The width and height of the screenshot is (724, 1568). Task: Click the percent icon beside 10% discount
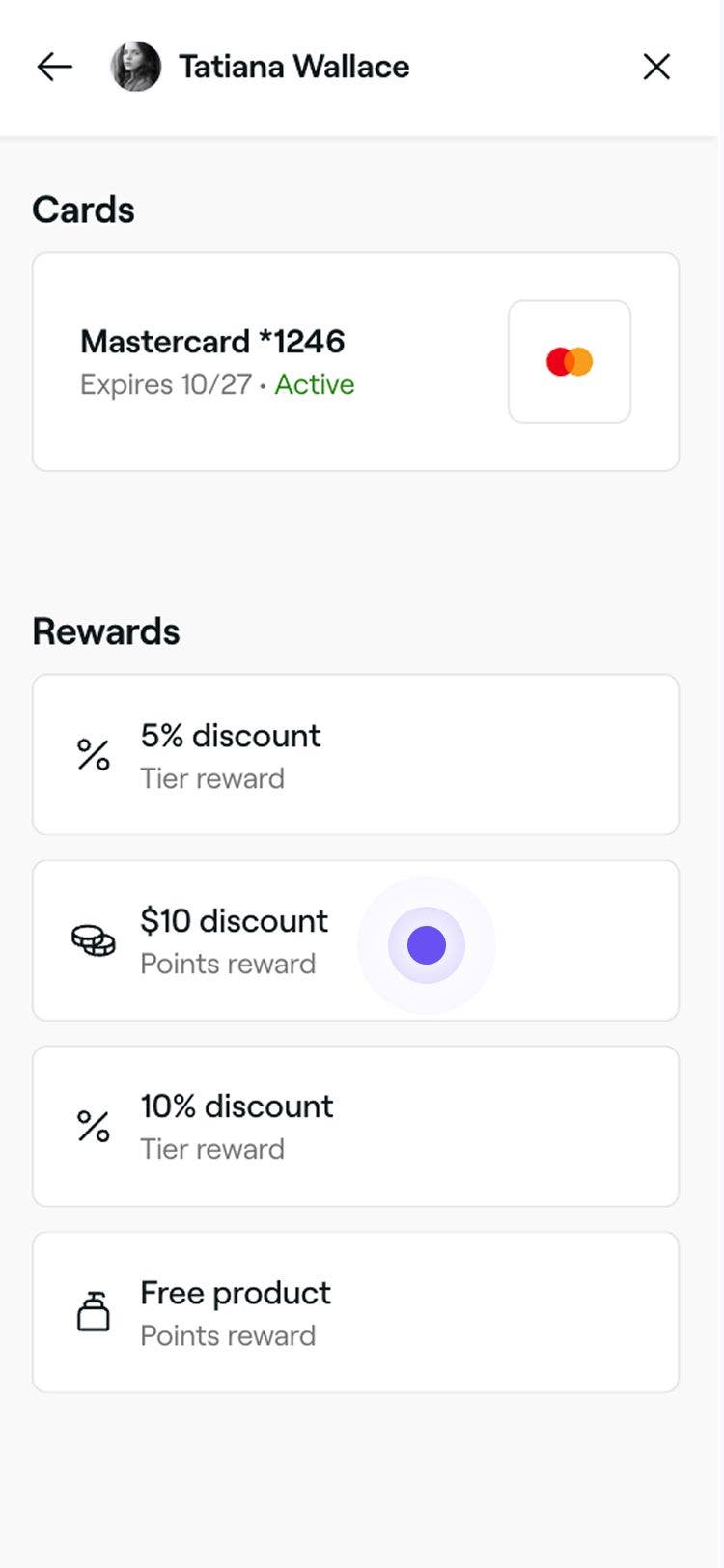93,1127
